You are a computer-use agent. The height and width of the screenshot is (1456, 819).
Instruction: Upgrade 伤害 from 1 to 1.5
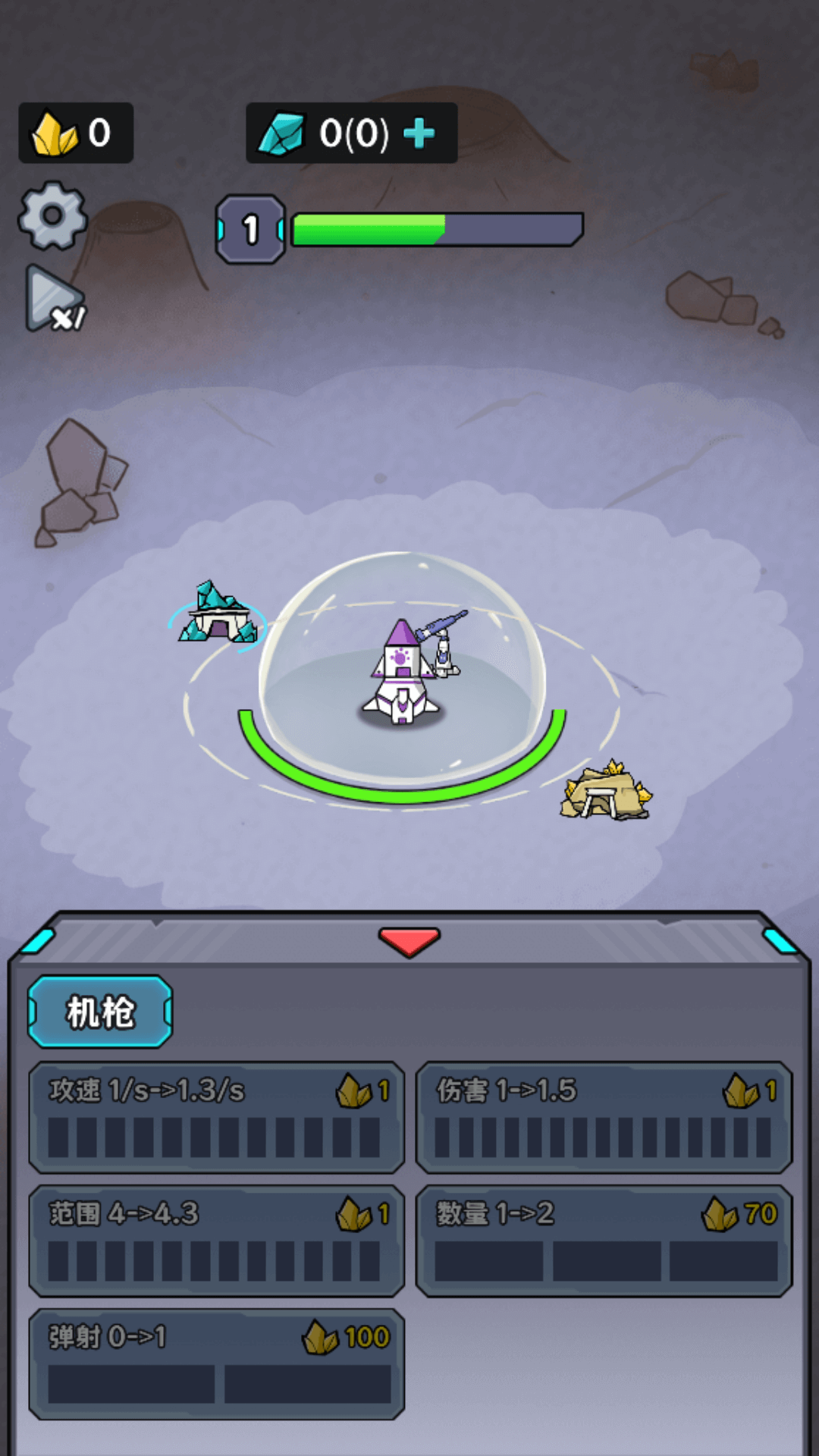604,1117
